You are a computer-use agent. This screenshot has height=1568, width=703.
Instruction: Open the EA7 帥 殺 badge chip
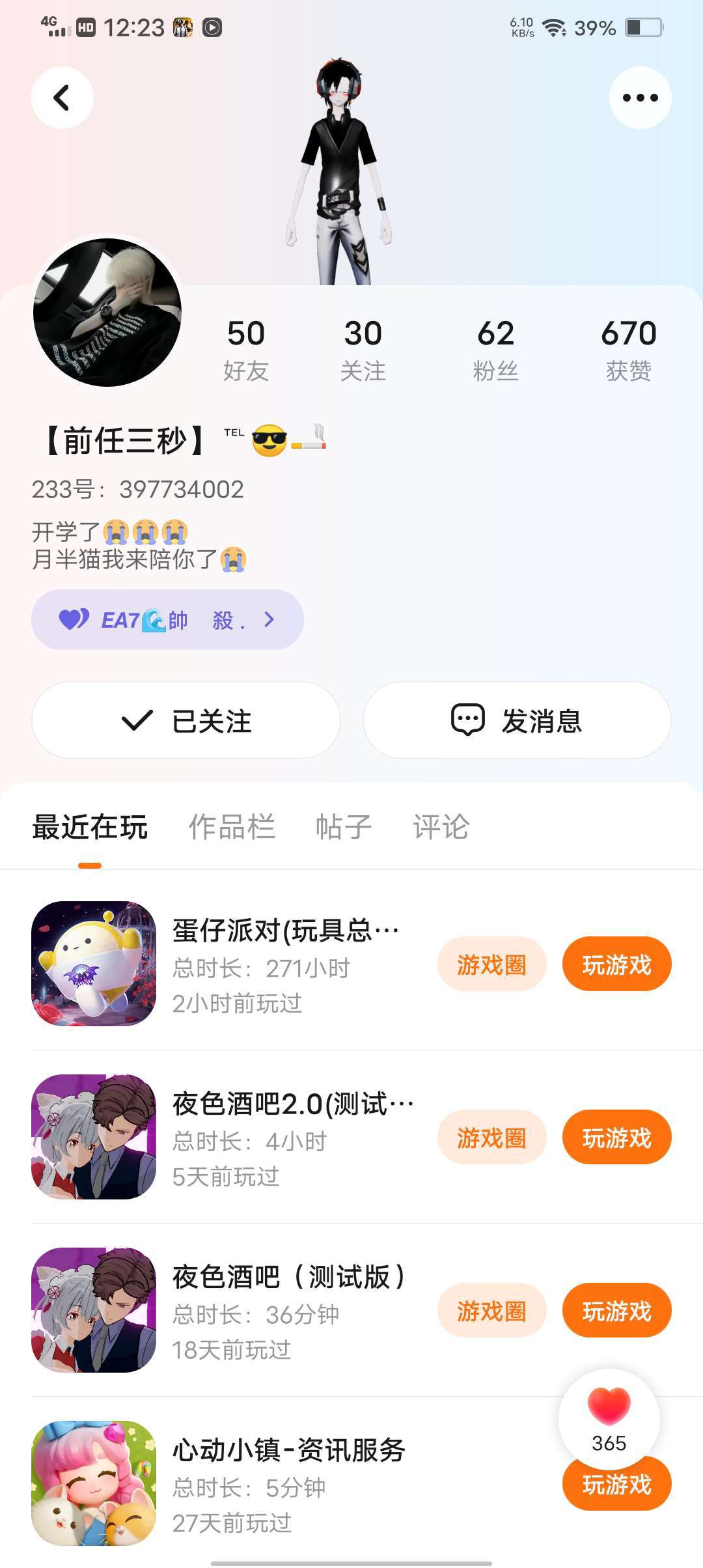[167, 619]
